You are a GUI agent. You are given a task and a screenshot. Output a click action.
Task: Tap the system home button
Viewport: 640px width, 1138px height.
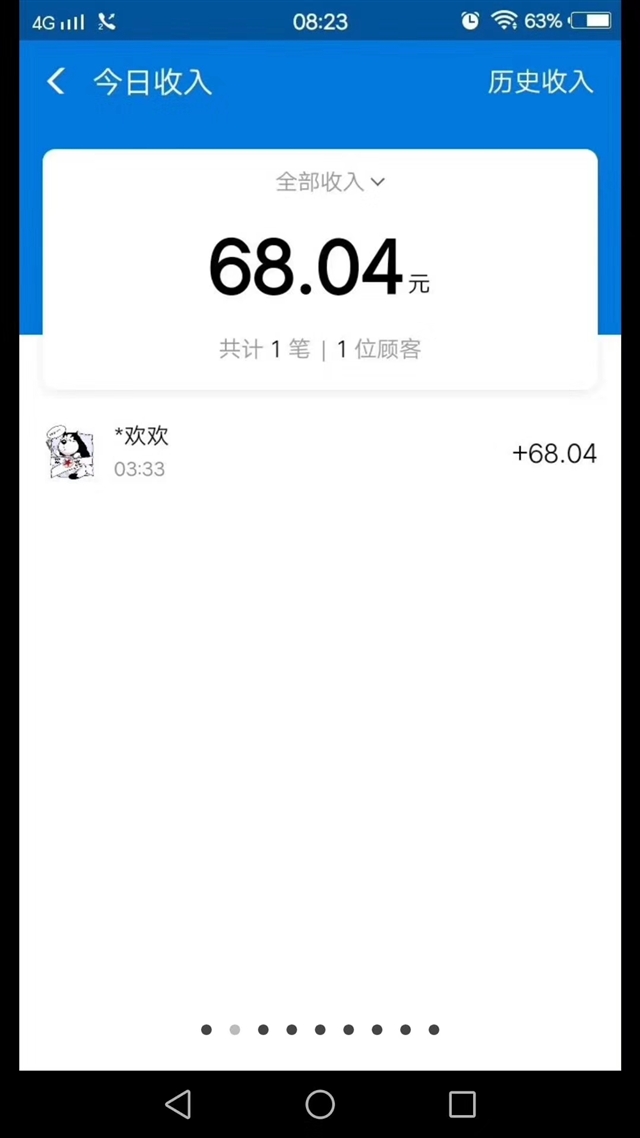click(320, 1104)
